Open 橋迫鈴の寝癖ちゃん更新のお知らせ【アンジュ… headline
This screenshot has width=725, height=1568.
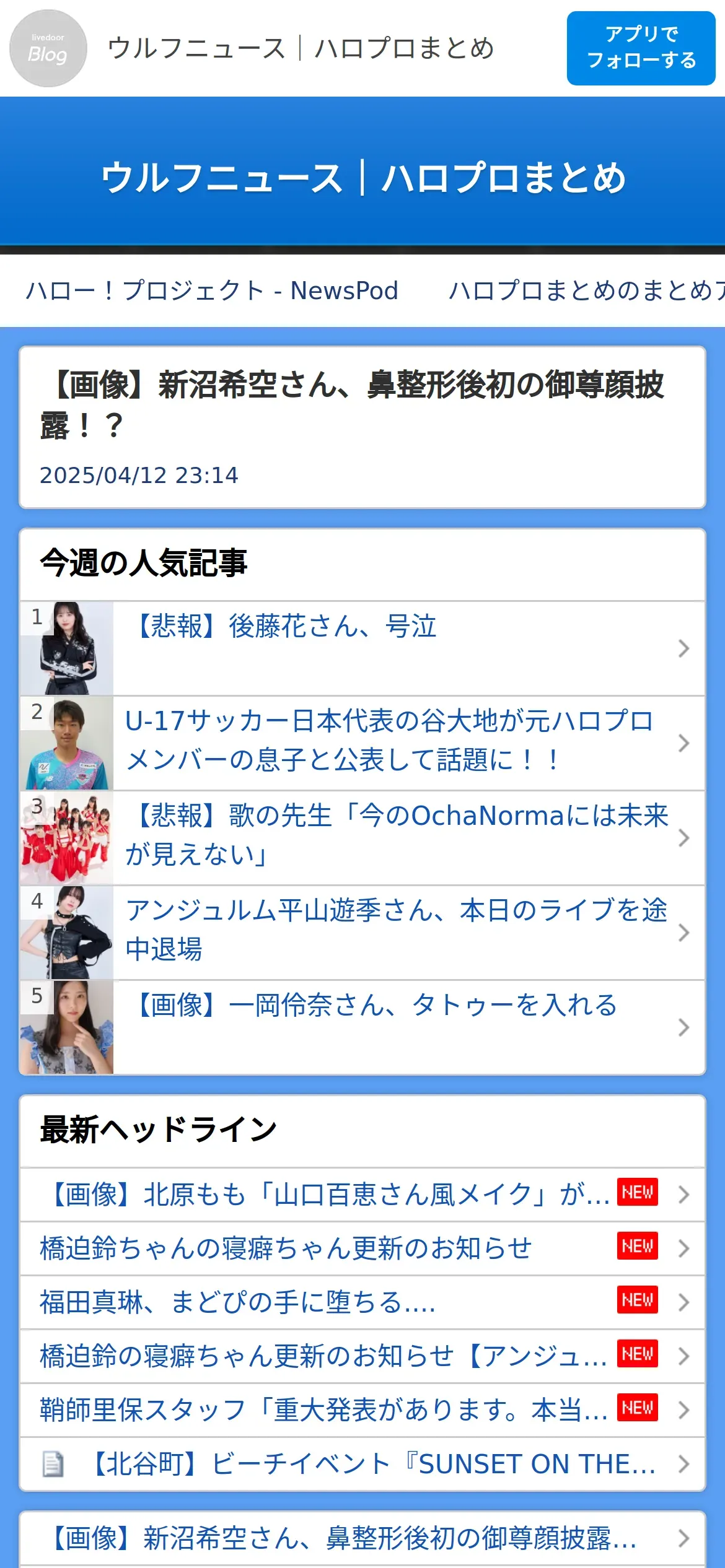322,1356
